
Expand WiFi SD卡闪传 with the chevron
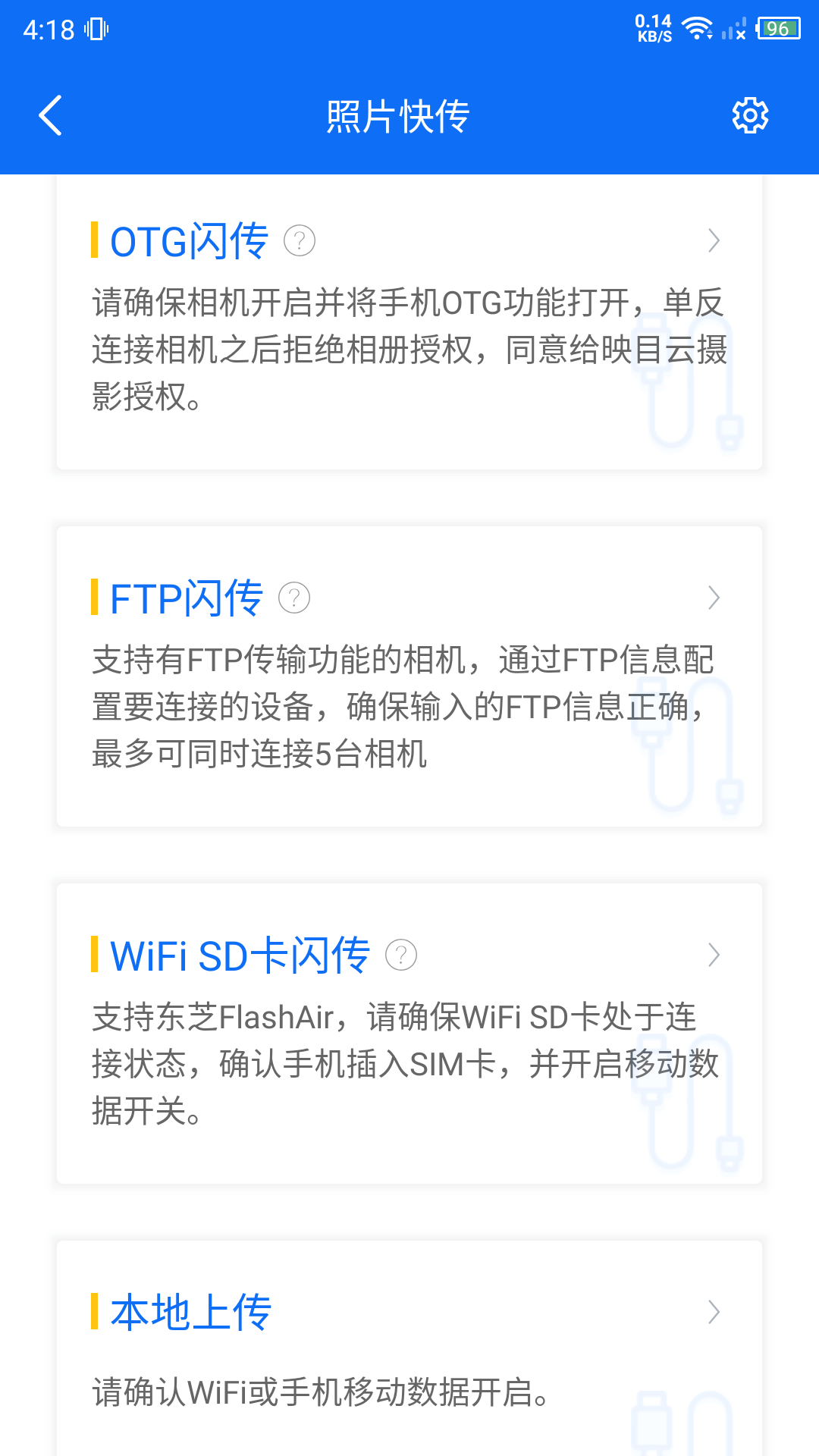click(714, 955)
